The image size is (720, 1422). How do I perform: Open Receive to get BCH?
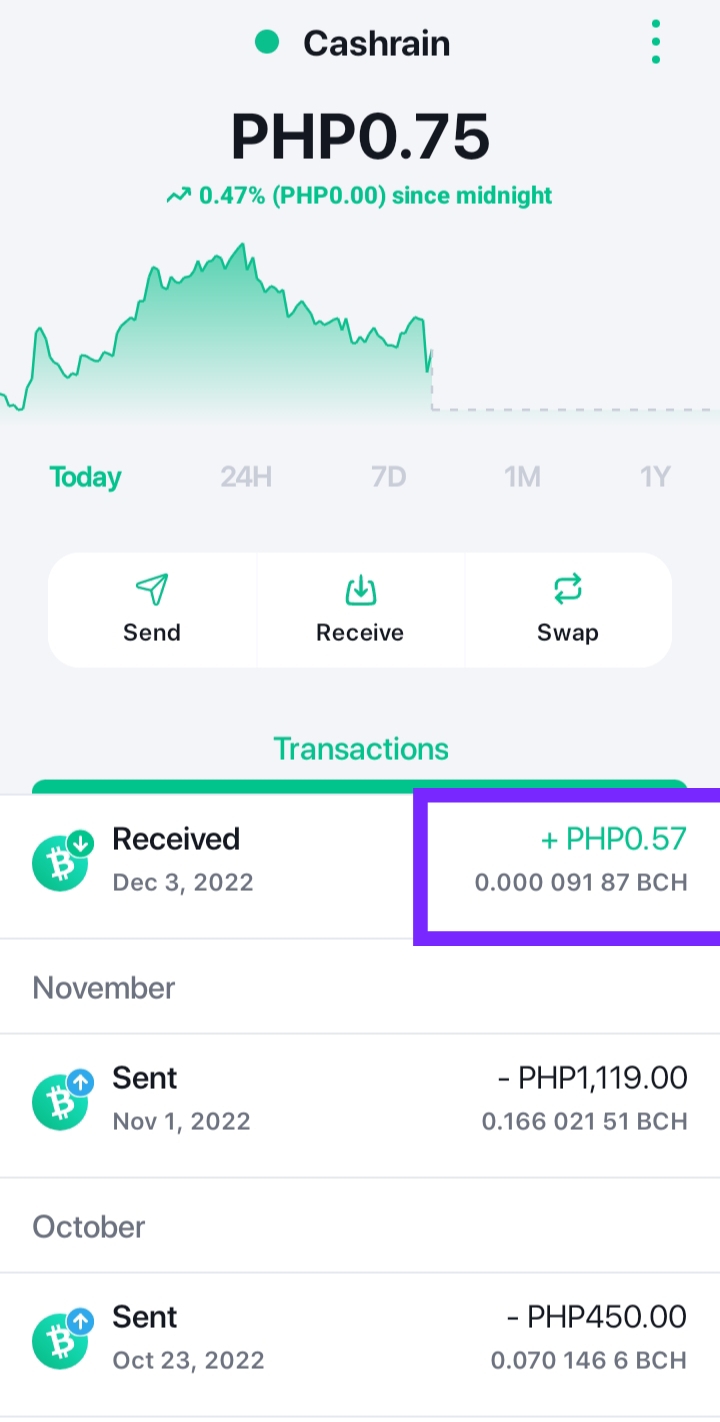360,610
